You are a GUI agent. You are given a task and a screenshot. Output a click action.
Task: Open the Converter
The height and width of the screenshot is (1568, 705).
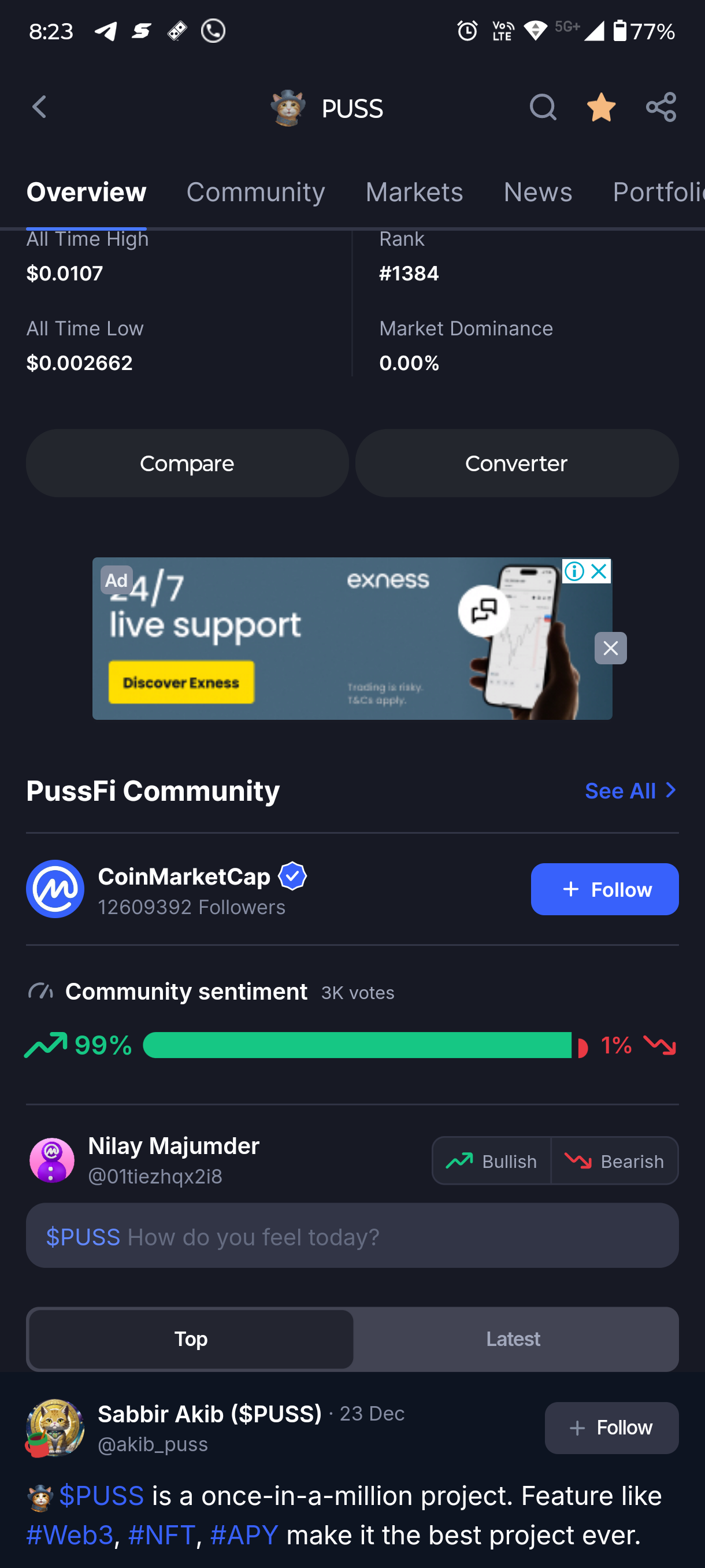(517, 464)
